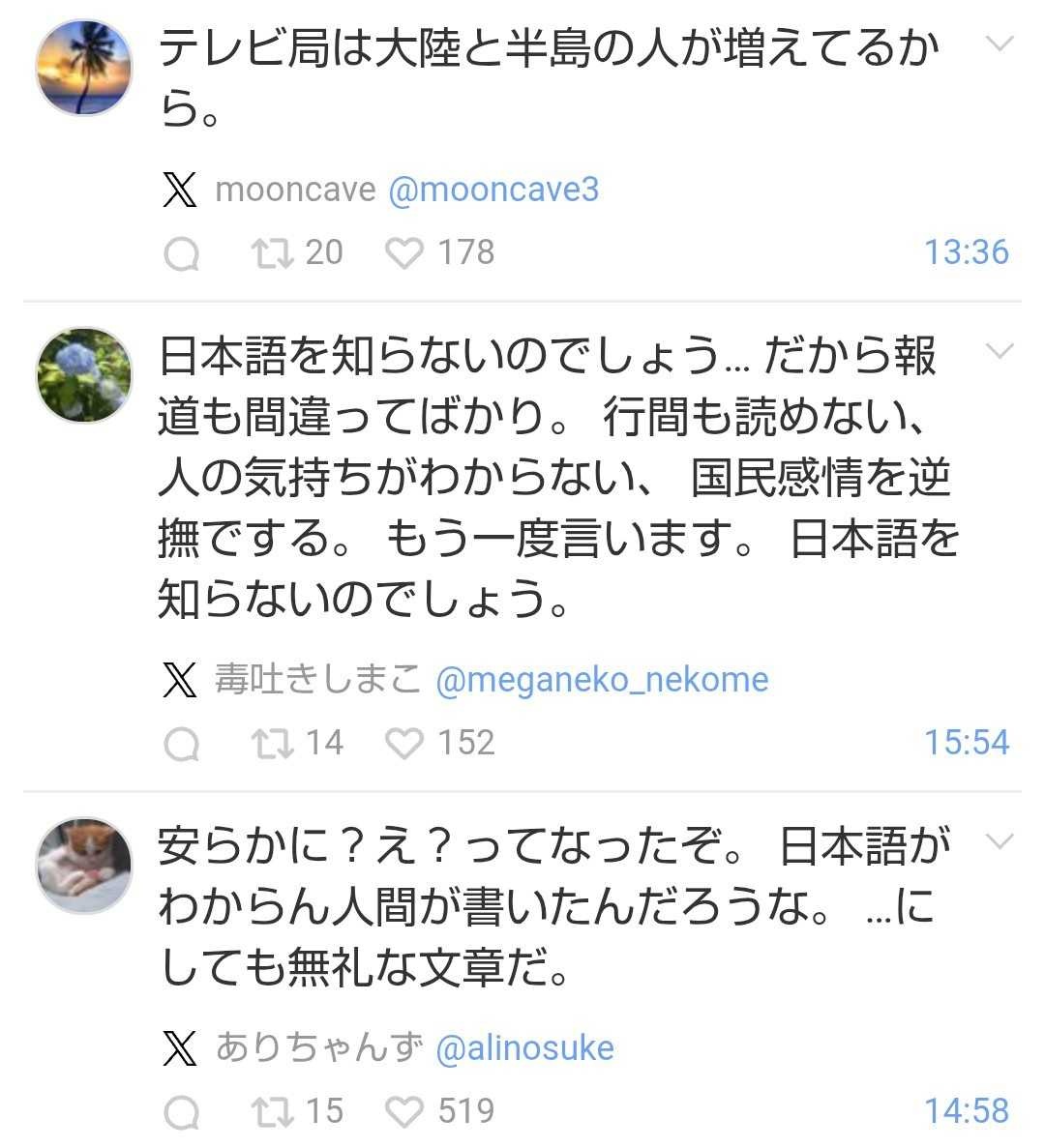Like mooncave's tweet
The image size is (1045, 1148).
tap(404, 253)
